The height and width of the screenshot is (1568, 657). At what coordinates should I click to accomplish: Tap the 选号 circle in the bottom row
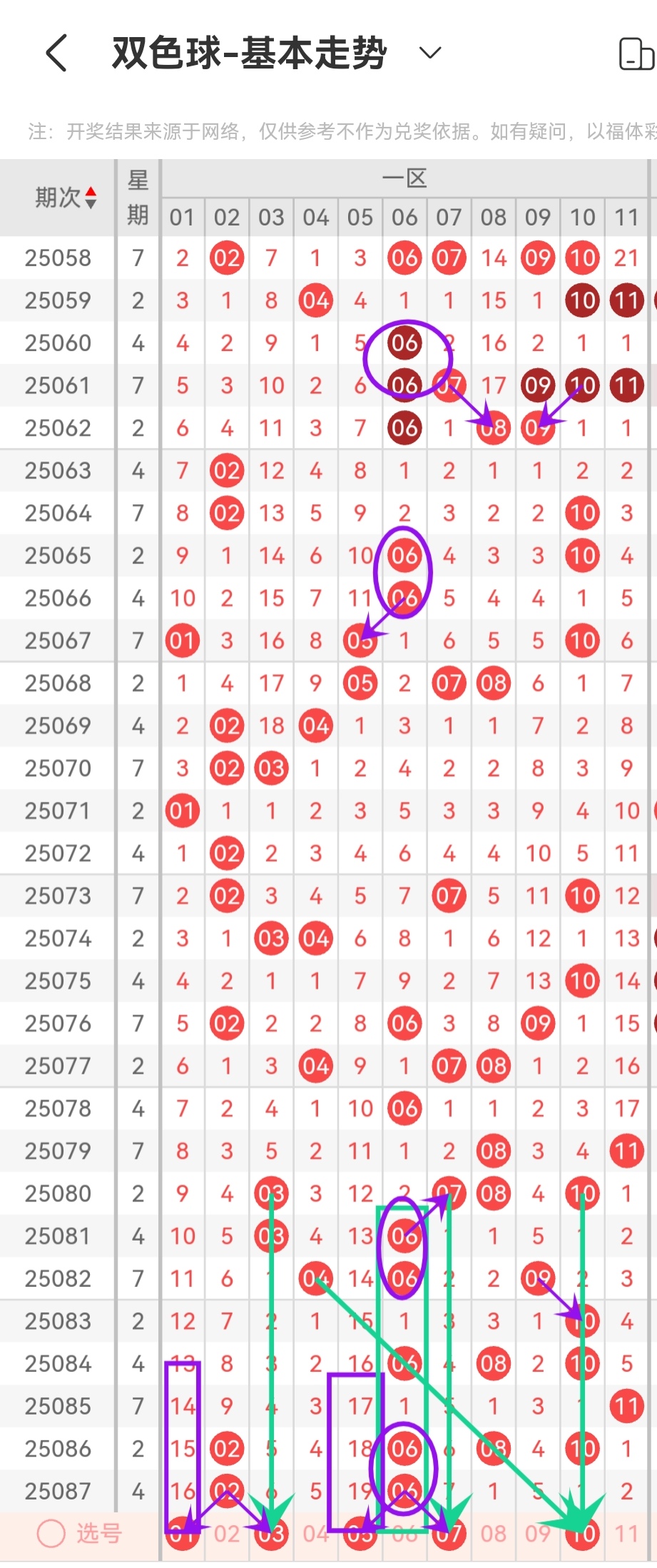pyautogui.click(x=51, y=1533)
